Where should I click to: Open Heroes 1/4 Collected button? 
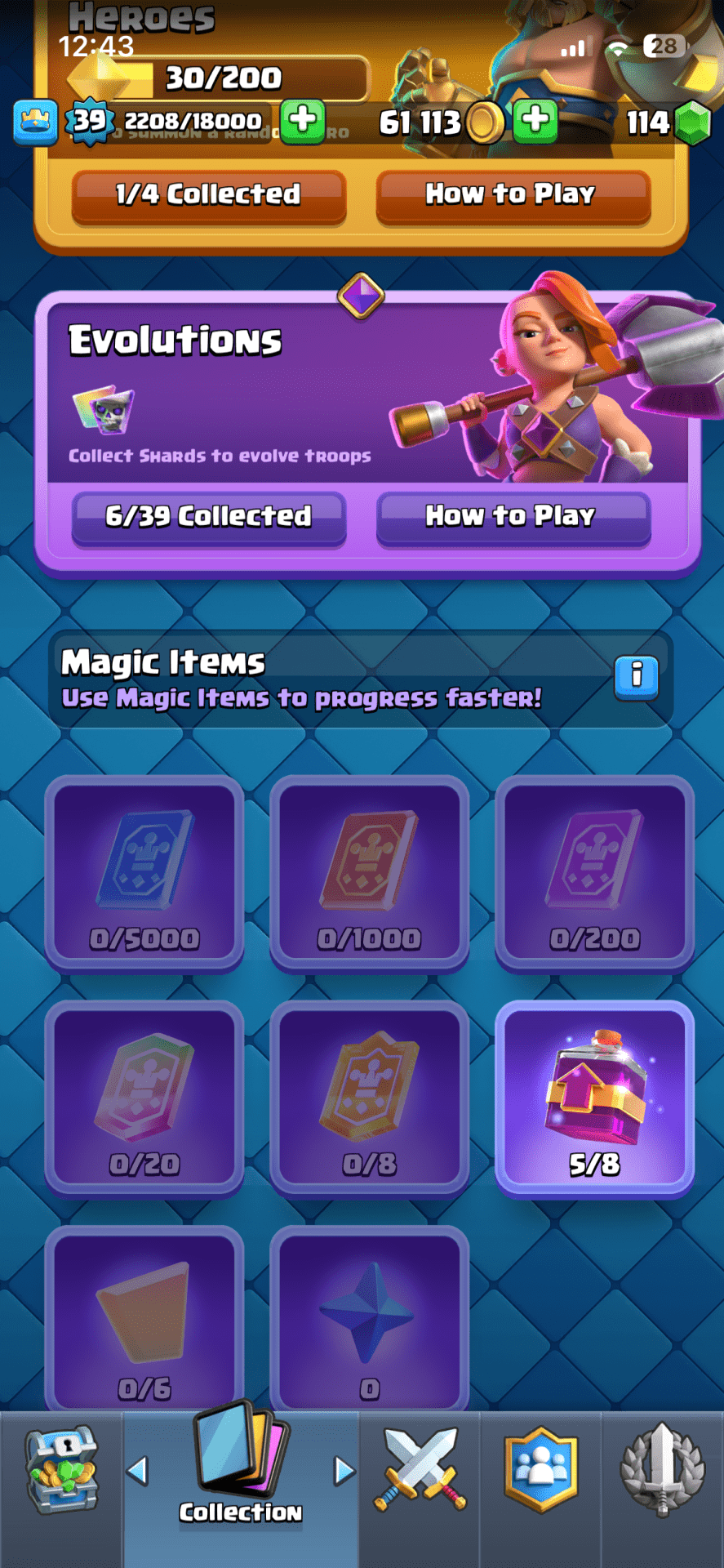tap(208, 195)
